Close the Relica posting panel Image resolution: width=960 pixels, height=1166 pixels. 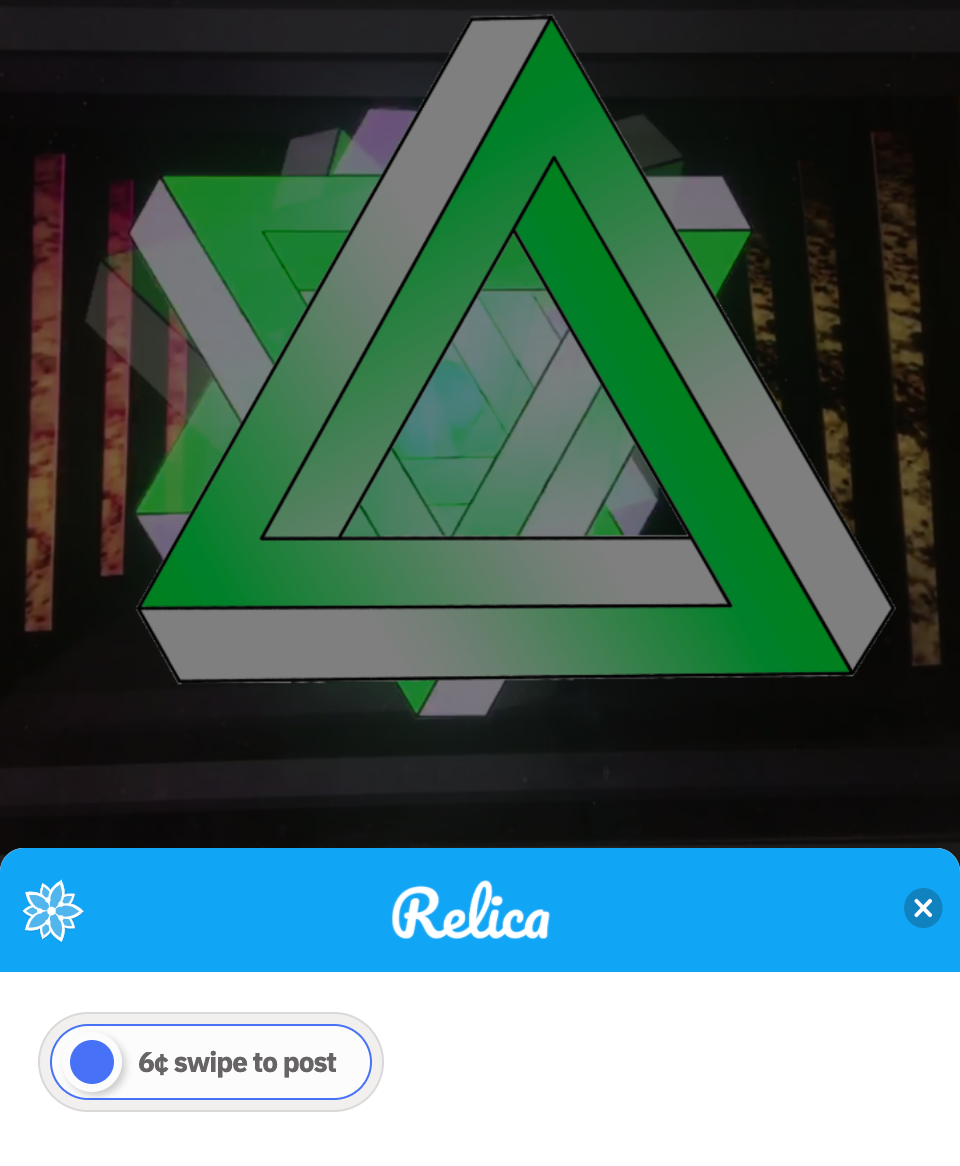click(x=922, y=908)
